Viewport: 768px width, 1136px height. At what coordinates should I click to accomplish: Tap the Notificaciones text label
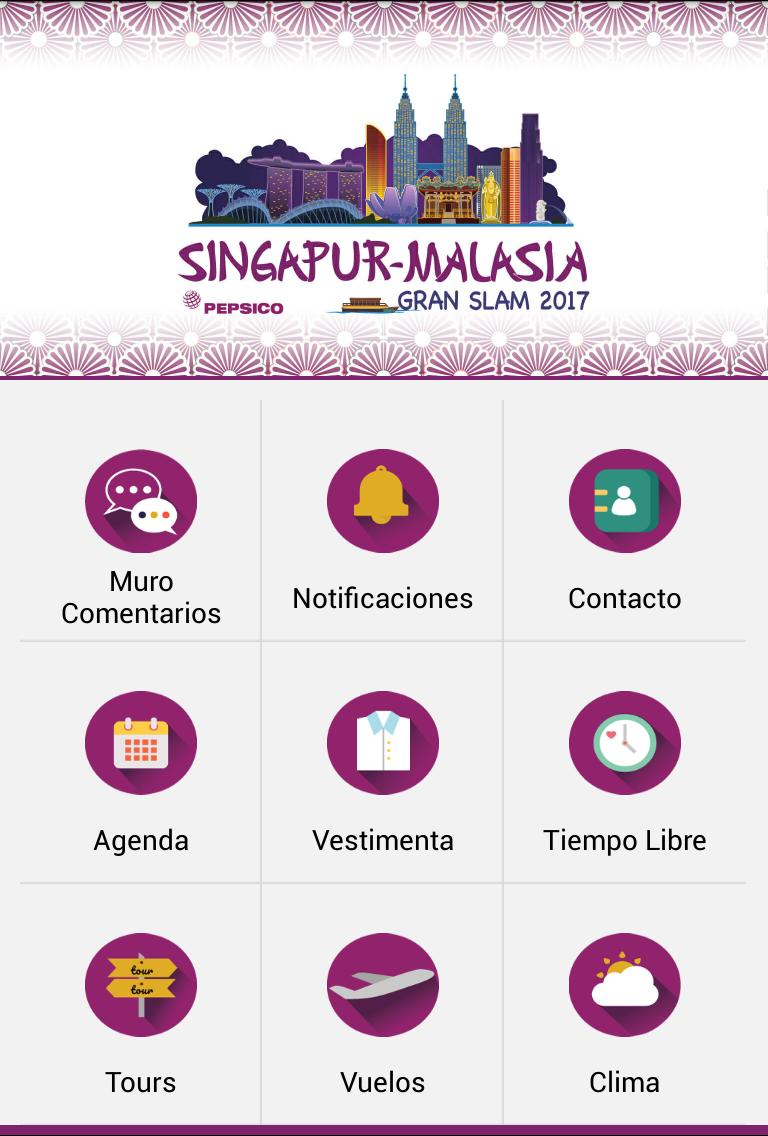[x=383, y=598]
